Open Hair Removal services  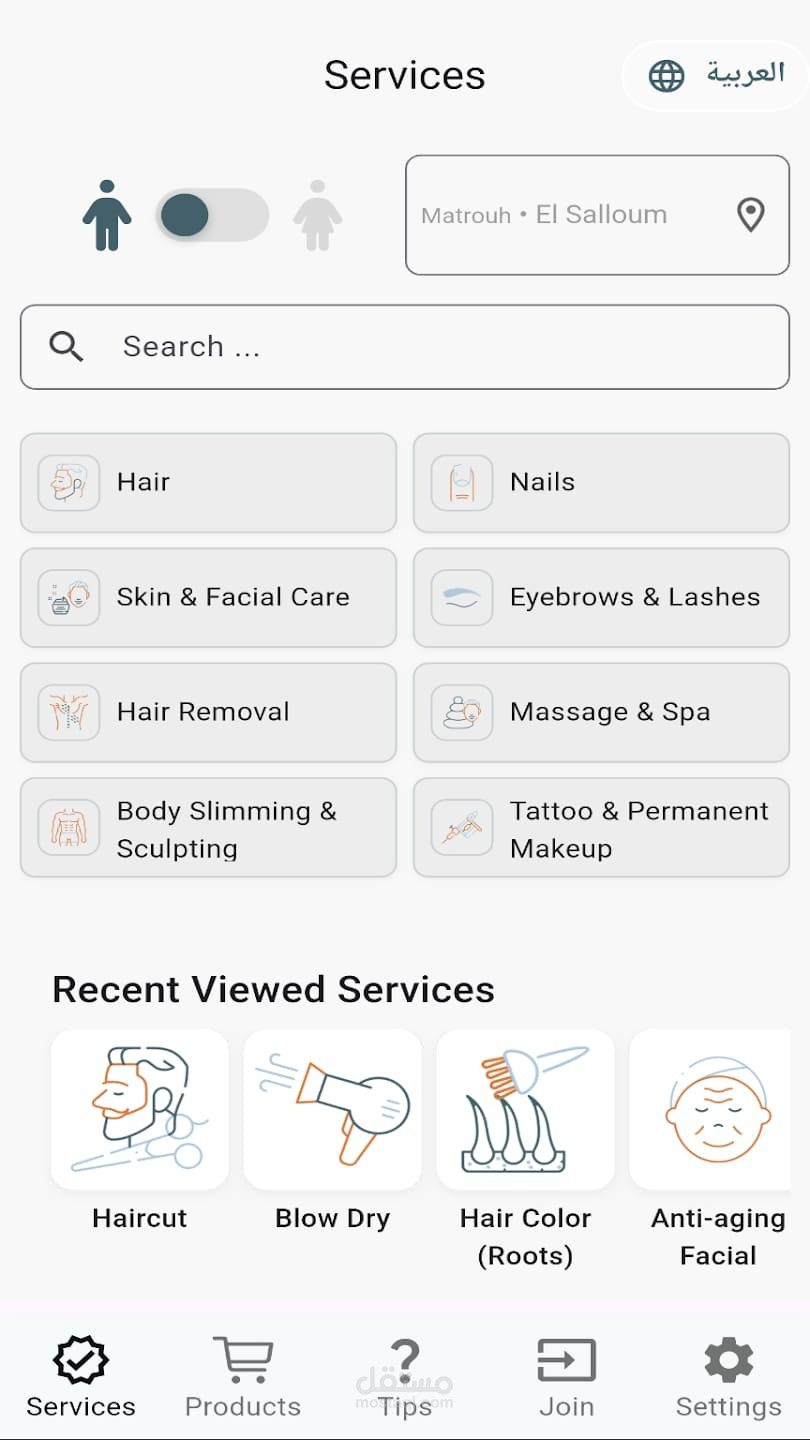(x=208, y=712)
